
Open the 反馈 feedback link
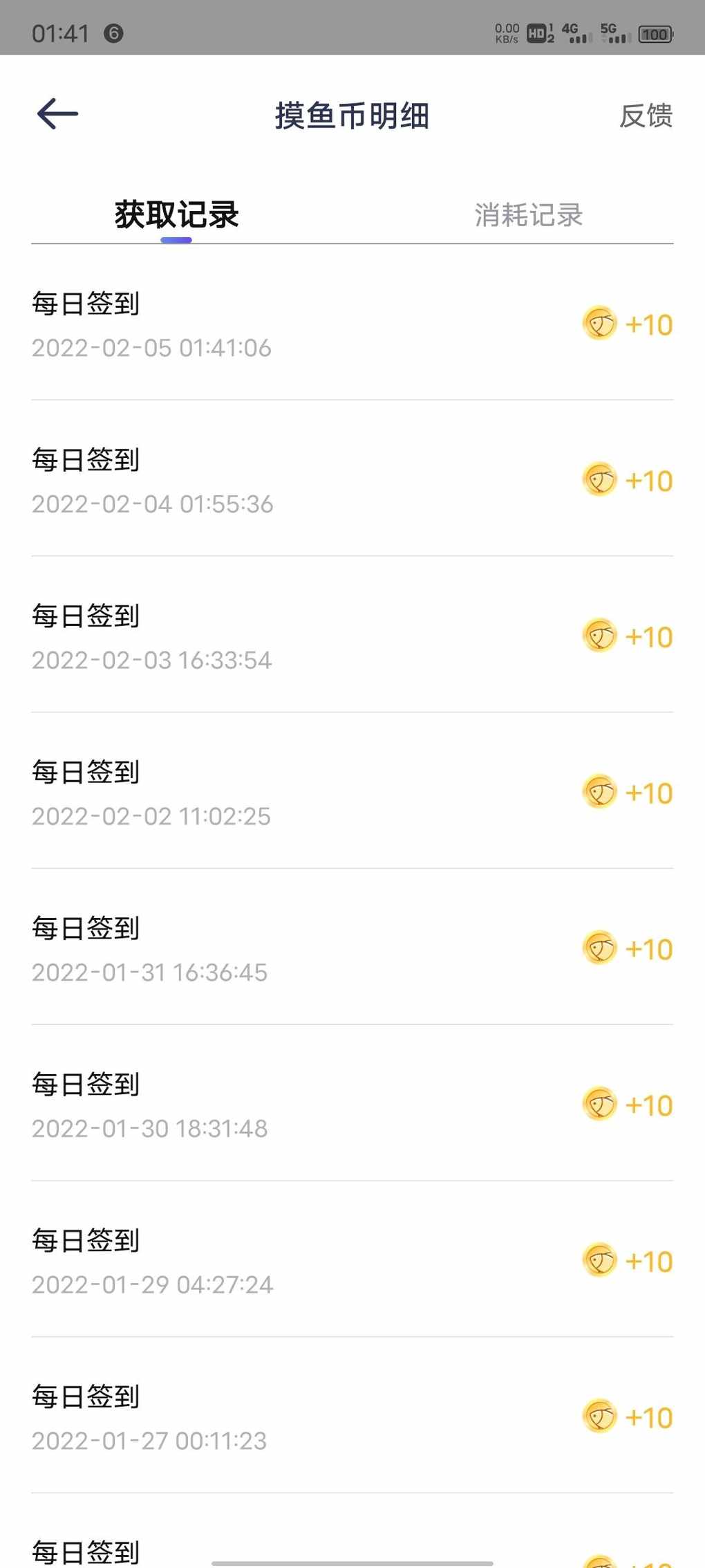pyautogui.click(x=646, y=116)
